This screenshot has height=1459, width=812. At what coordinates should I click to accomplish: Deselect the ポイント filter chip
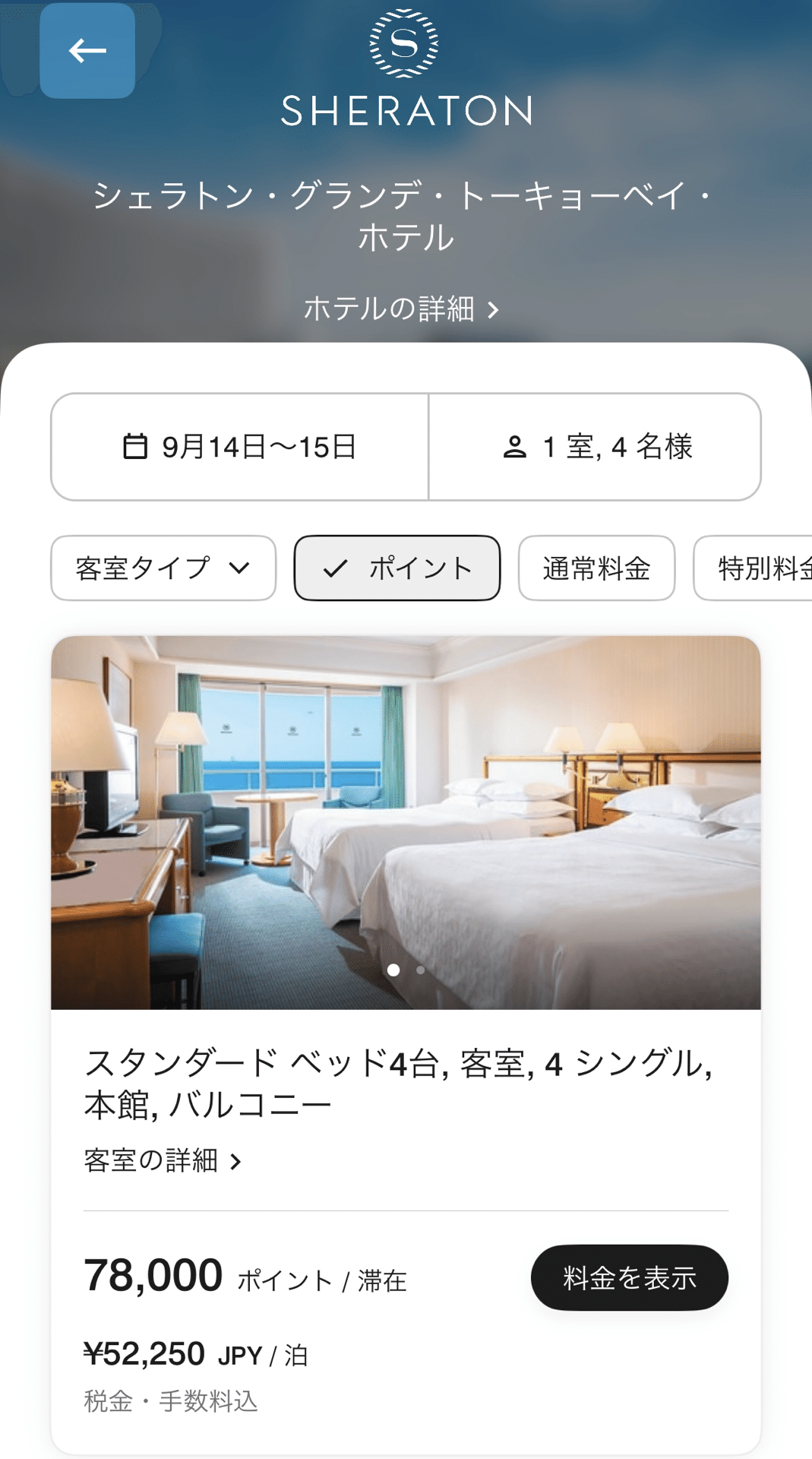coord(397,568)
